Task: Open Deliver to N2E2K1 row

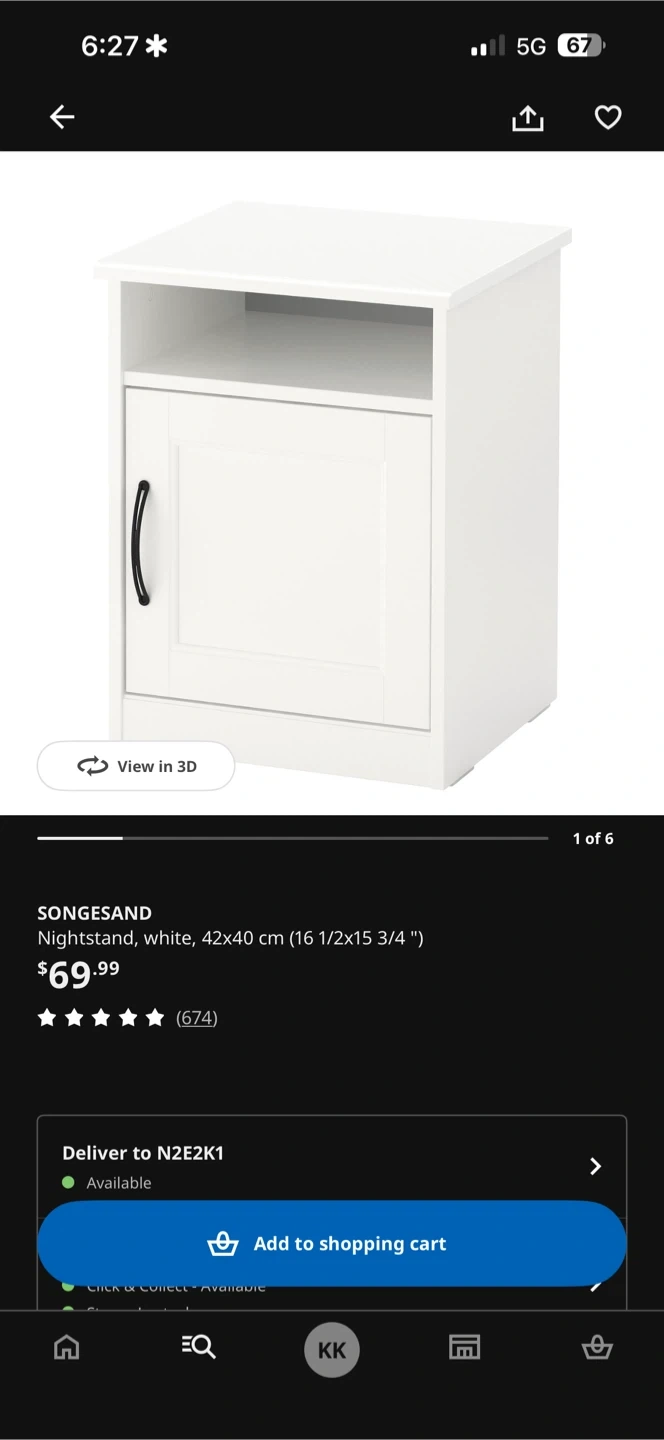Action: (x=331, y=1166)
